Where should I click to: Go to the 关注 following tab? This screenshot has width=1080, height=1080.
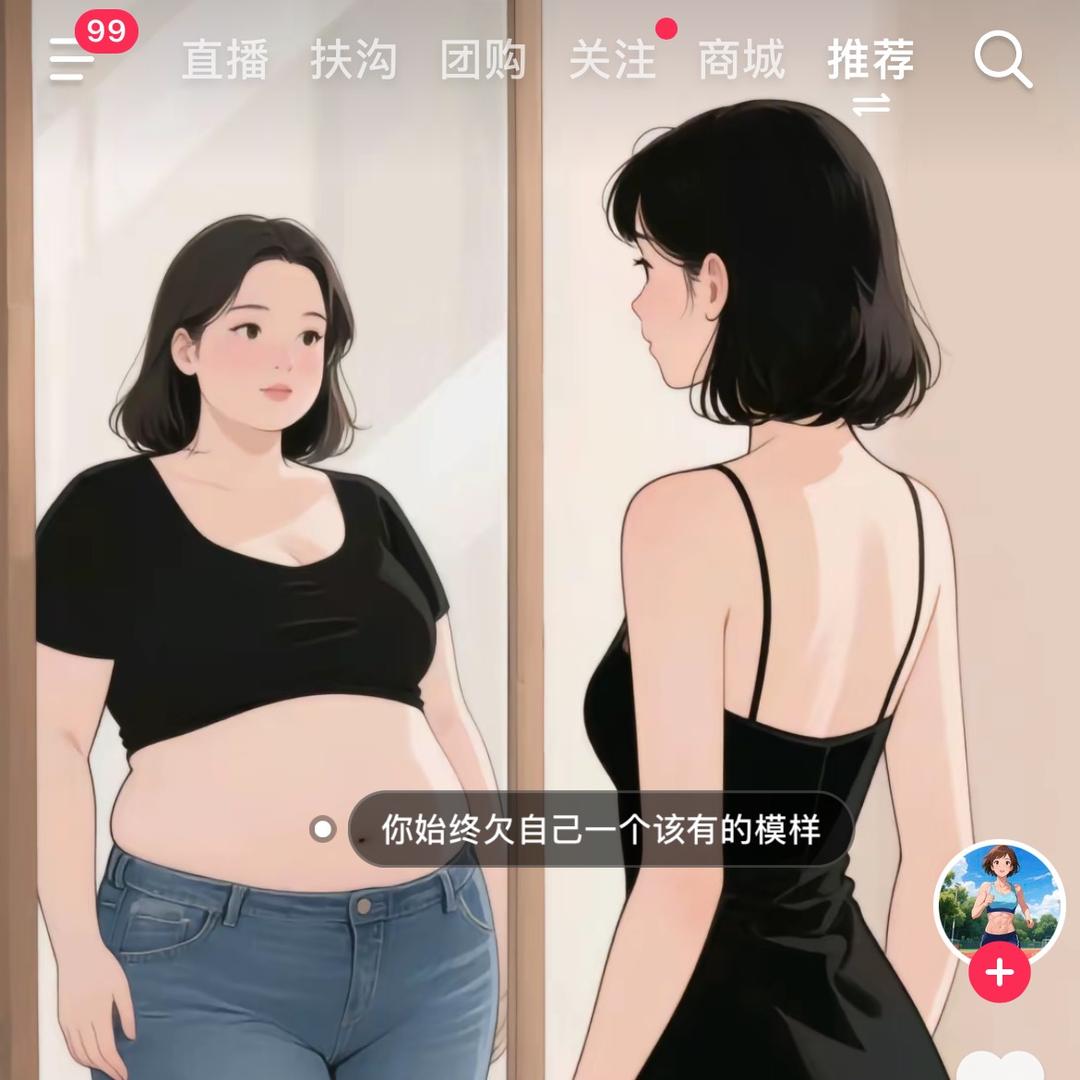click(612, 61)
